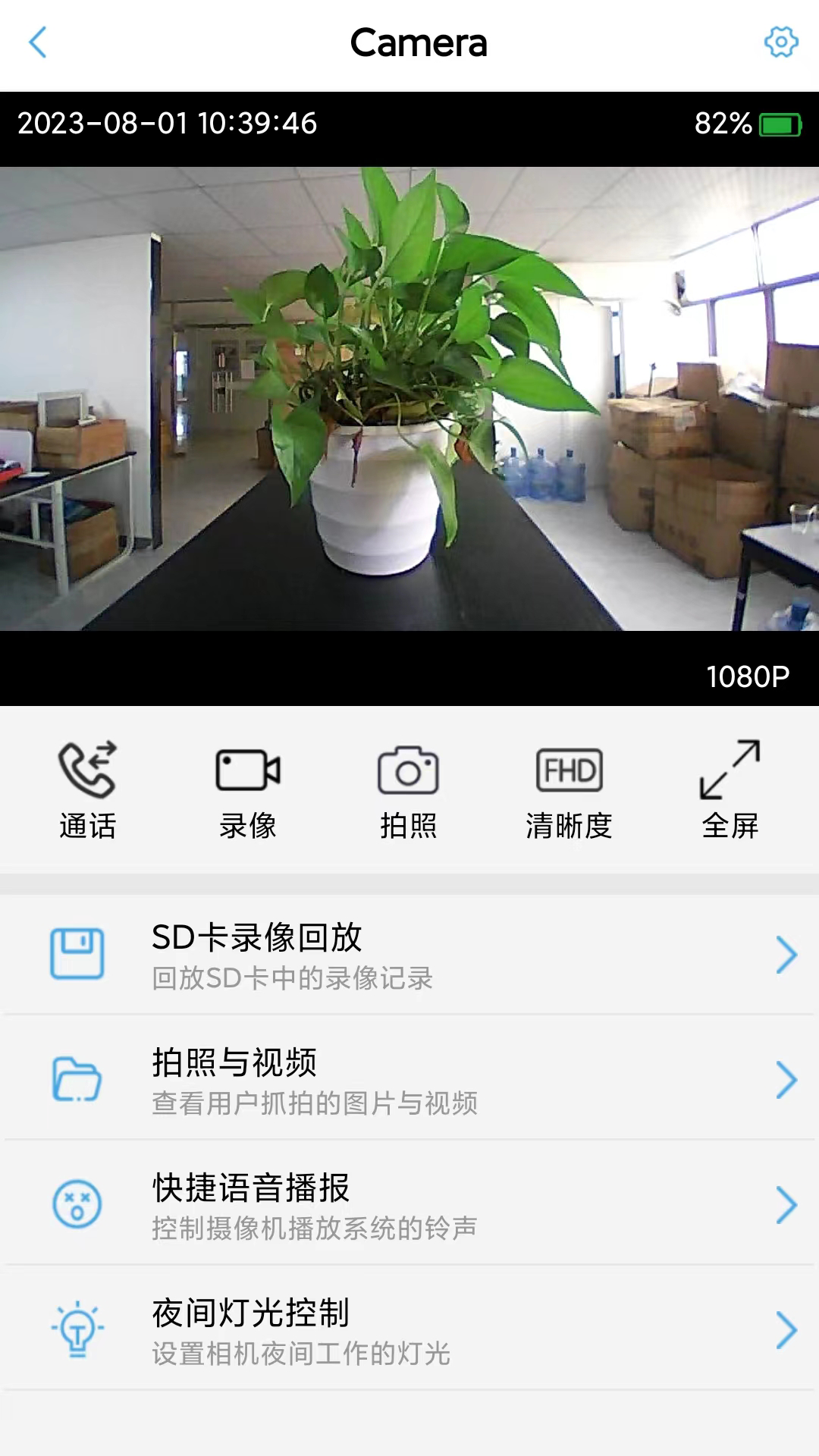Viewport: 819px width, 1456px height.
Task: Take a snapshot using the 拍照 camera icon
Action: tap(409, 789)
